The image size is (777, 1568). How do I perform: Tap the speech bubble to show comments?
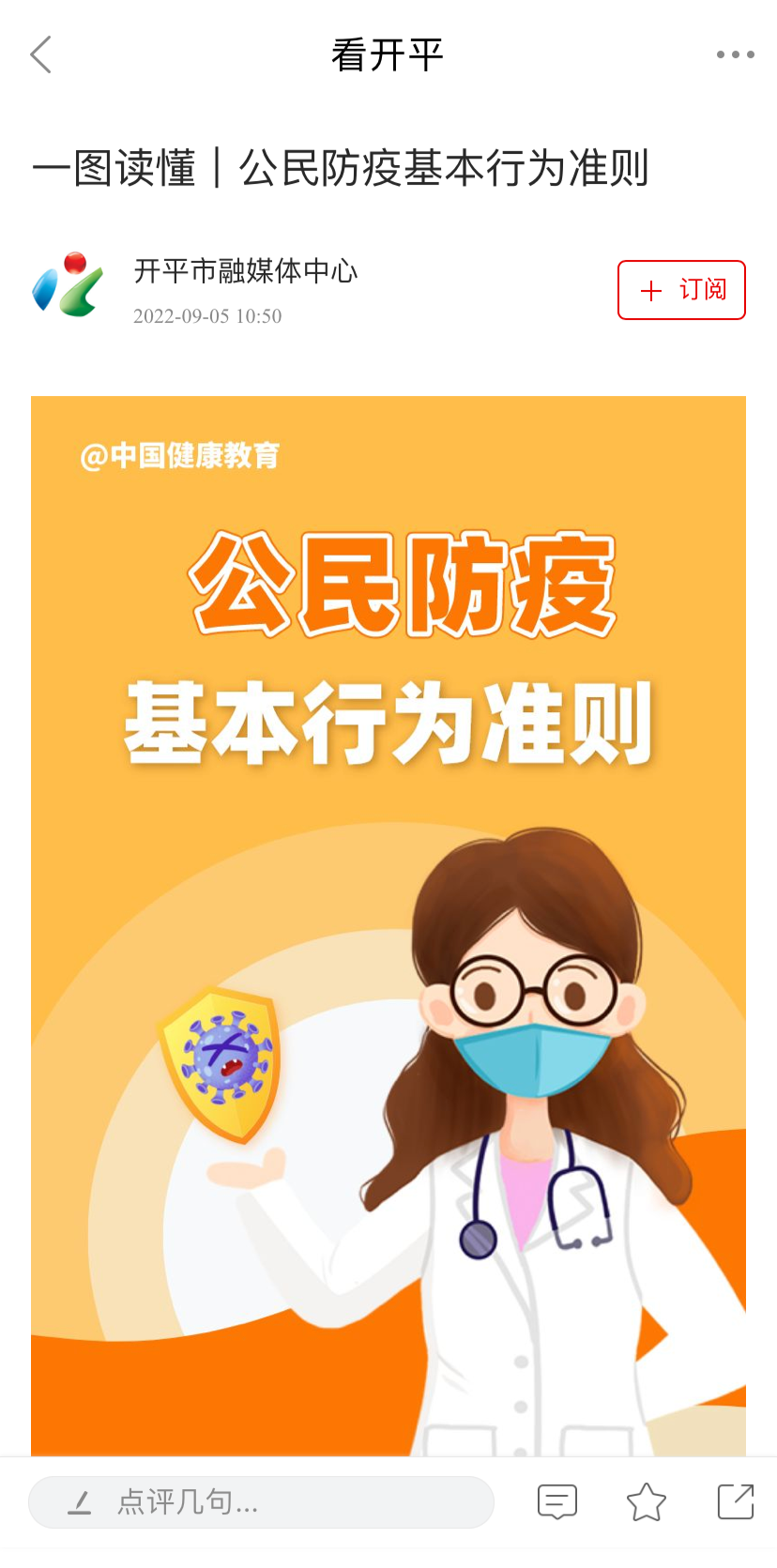coord(556,1501)
